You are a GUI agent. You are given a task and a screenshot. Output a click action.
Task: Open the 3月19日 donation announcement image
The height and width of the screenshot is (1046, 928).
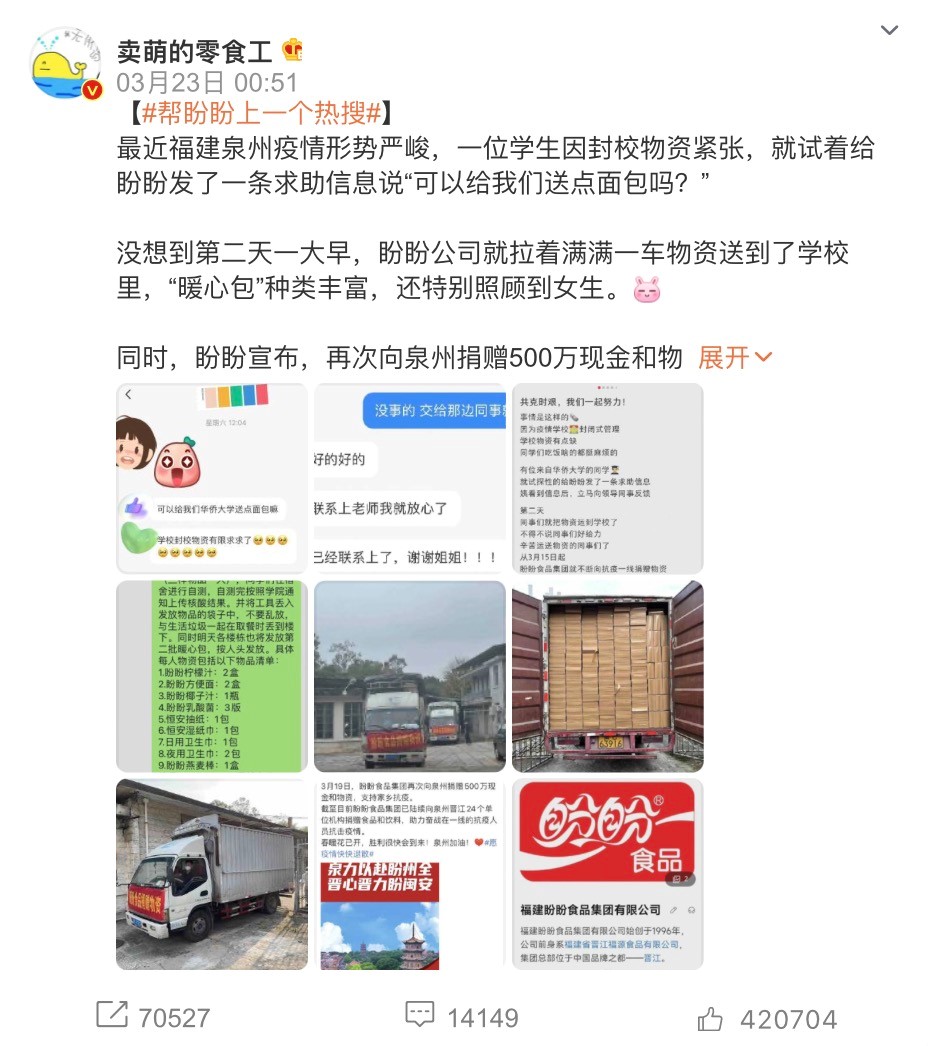pos(410,873)
